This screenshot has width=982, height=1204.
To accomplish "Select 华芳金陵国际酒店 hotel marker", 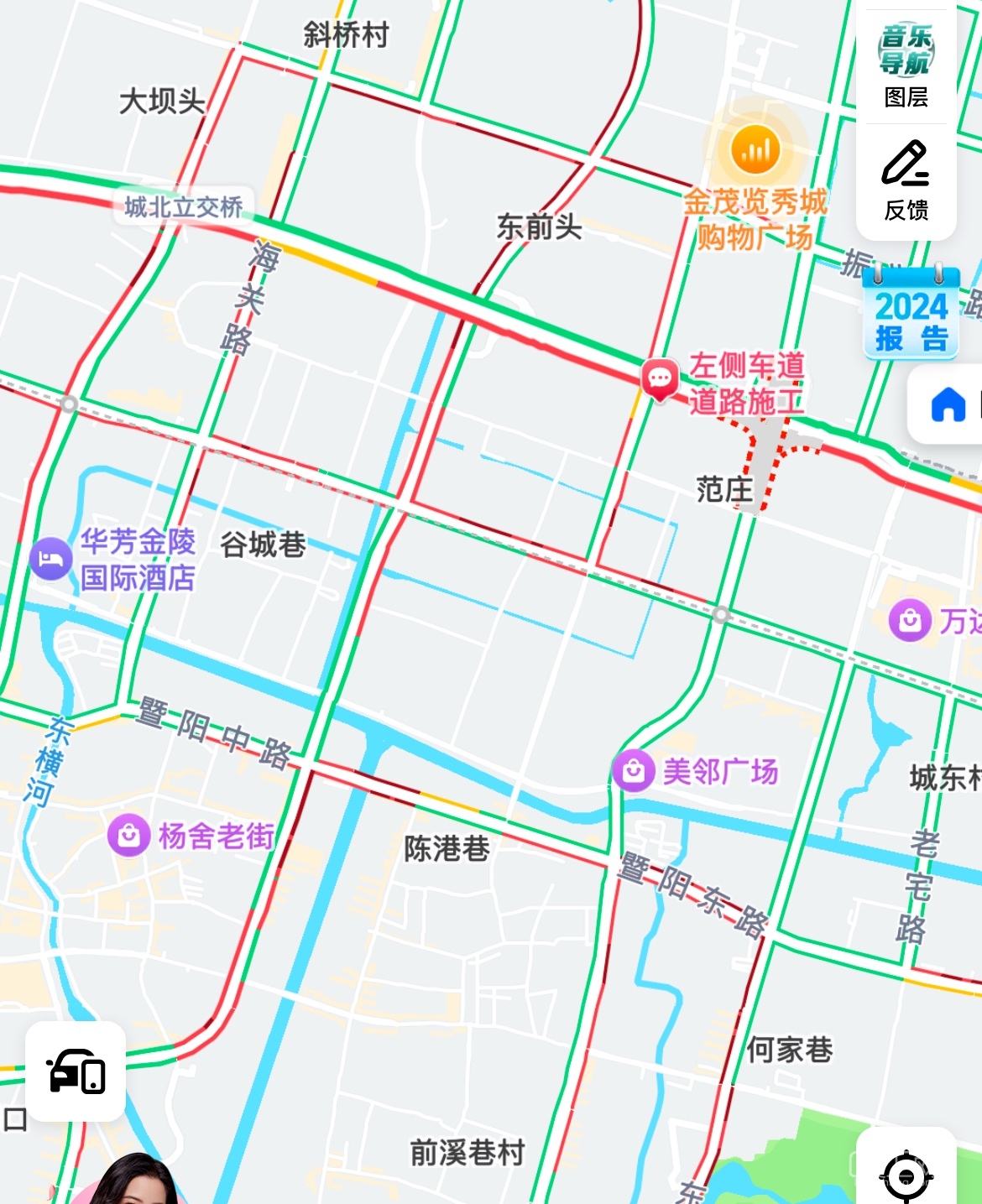I will click(50, 559).
